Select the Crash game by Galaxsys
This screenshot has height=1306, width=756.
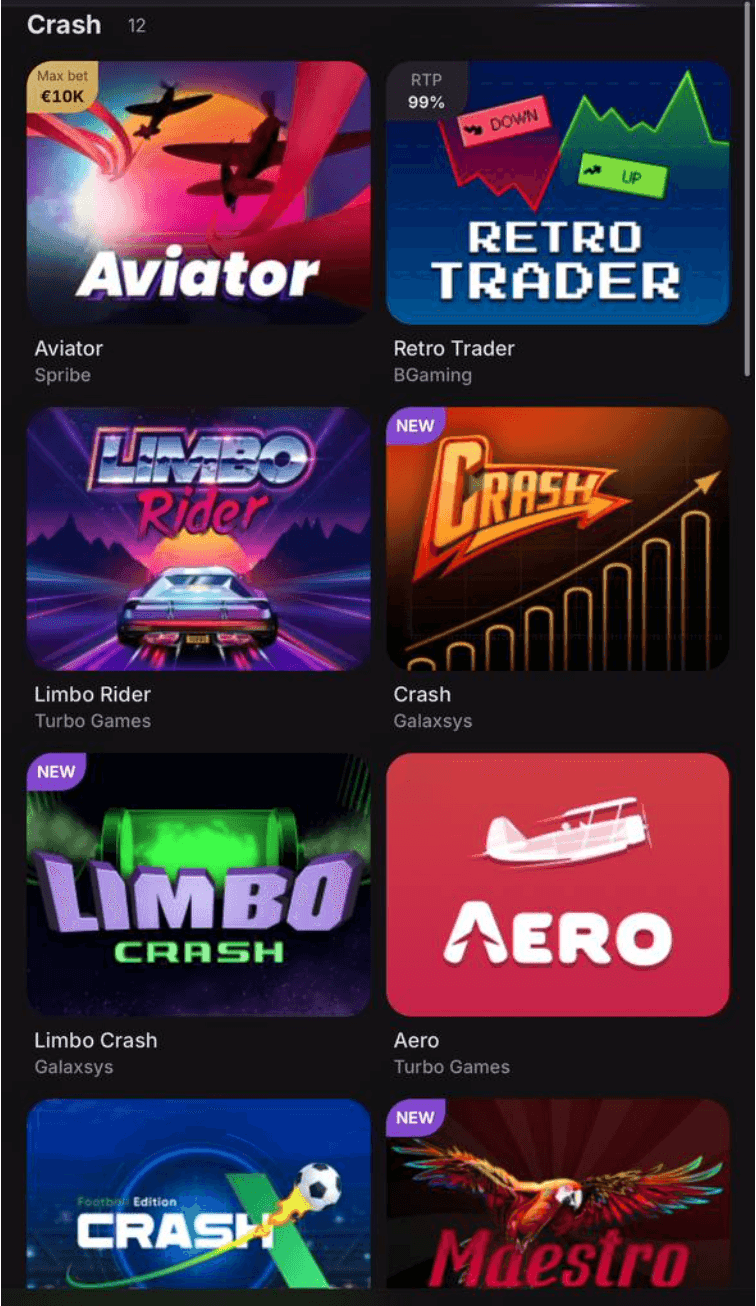pyautogui.click(x=557, y=538)
